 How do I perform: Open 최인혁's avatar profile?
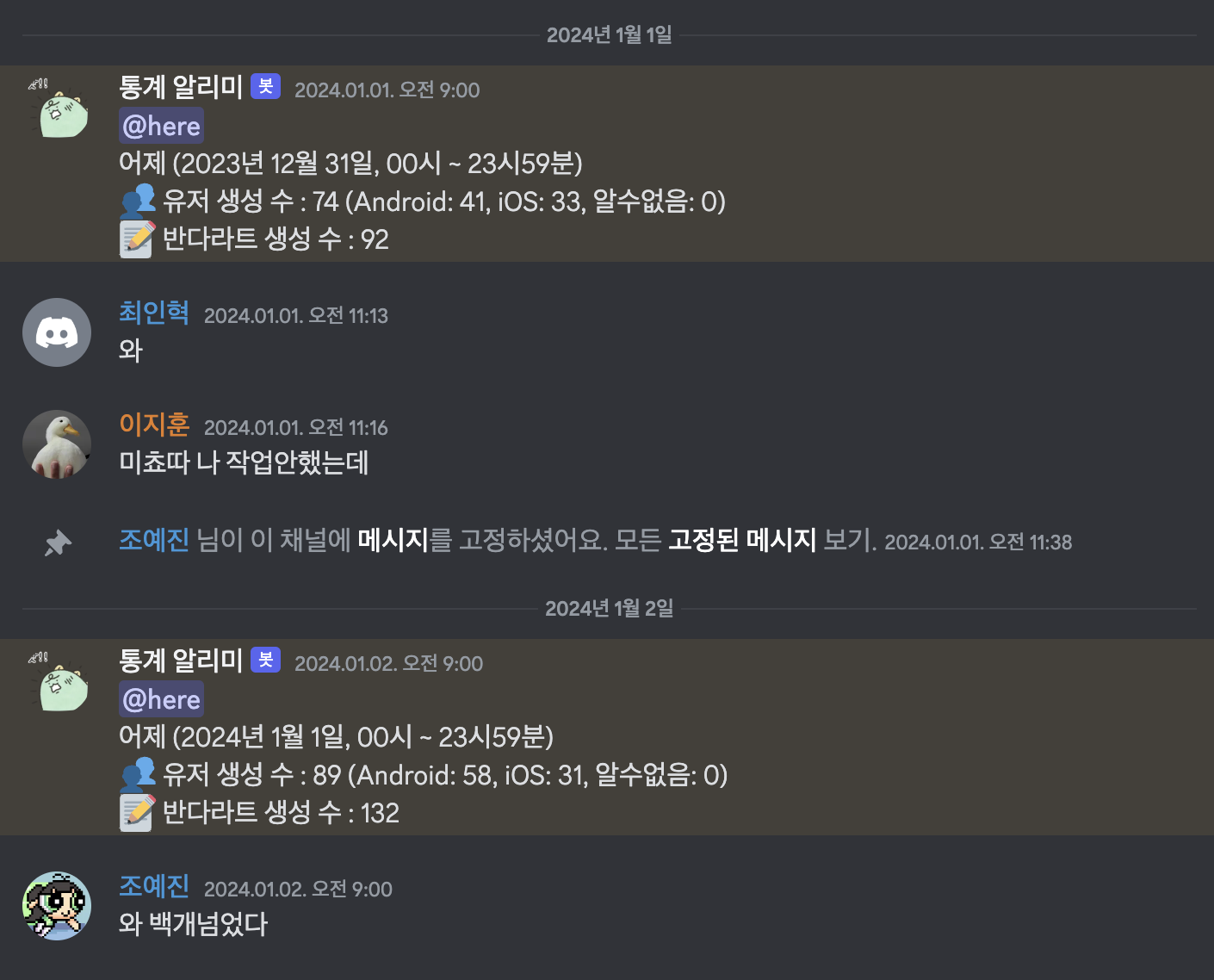pos(57,332)
